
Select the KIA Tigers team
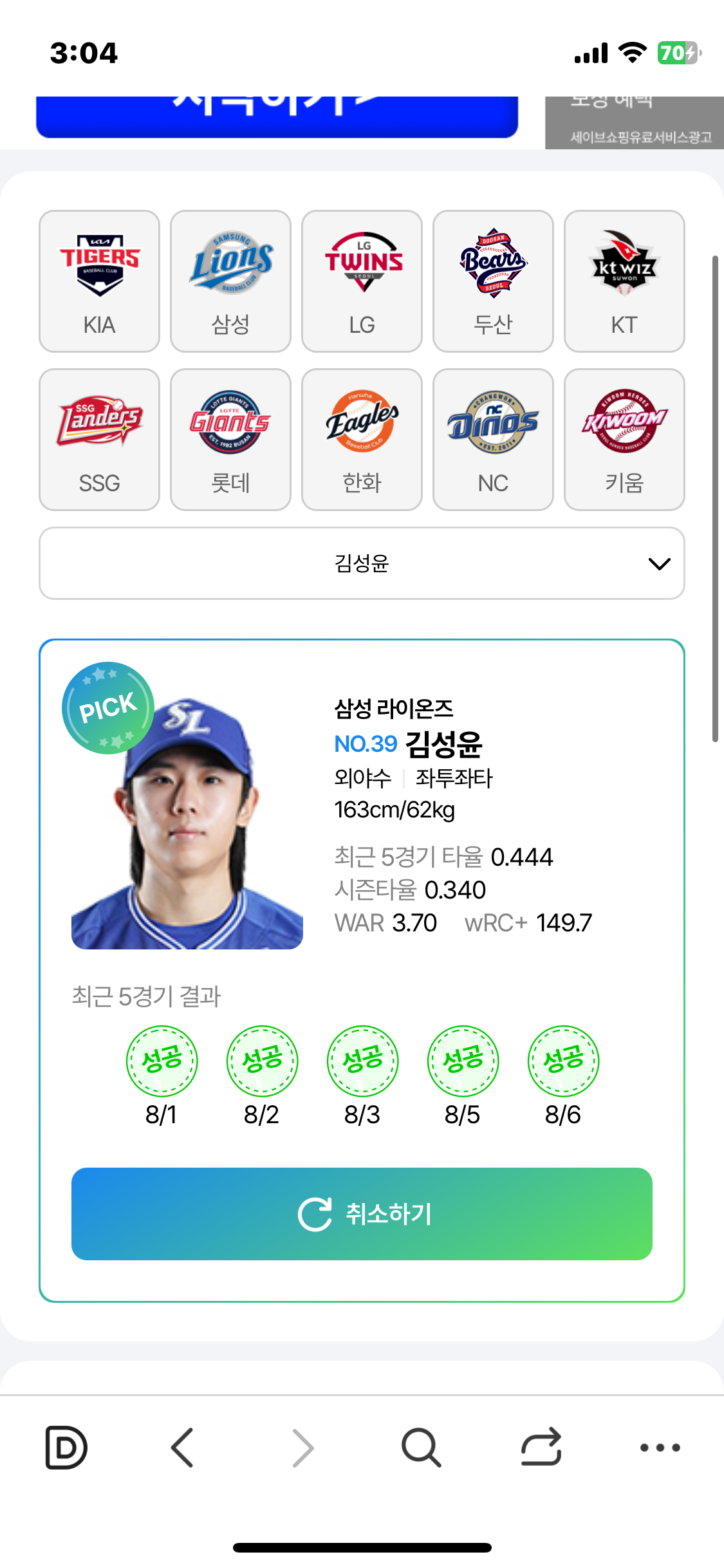[x=99, y=281]
